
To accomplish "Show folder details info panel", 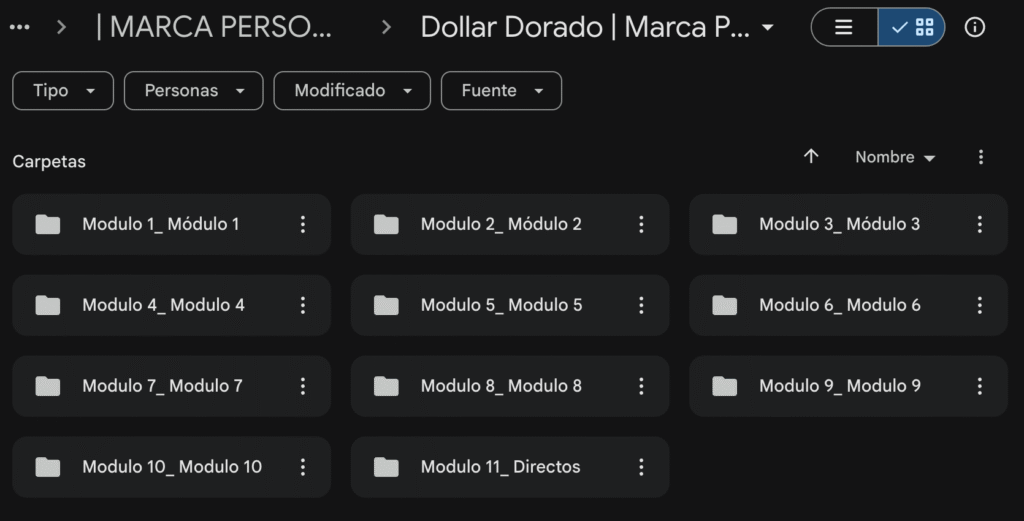I will point(974,27).
